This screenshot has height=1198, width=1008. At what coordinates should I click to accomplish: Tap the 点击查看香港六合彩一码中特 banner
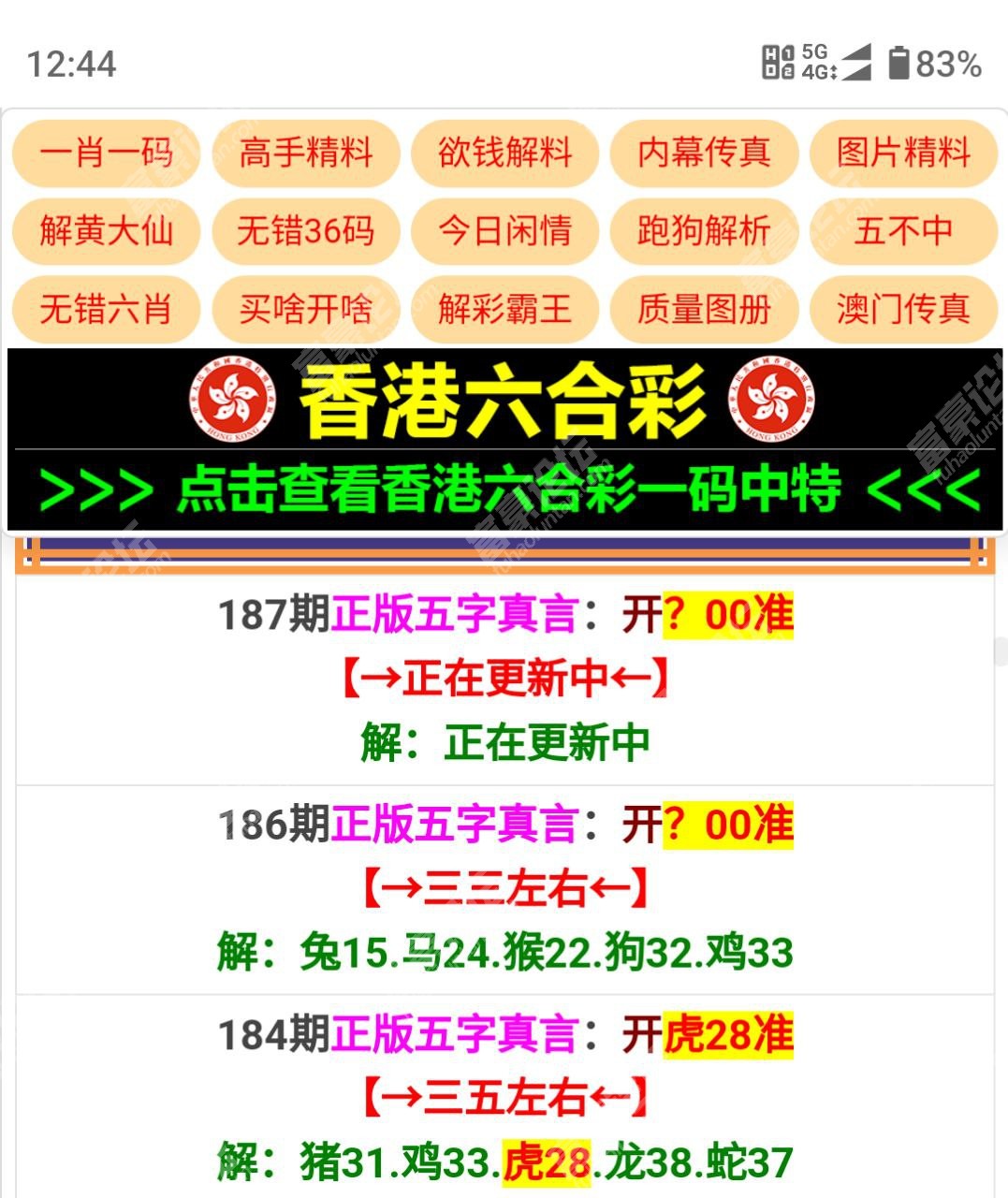[x=504, y=490]
